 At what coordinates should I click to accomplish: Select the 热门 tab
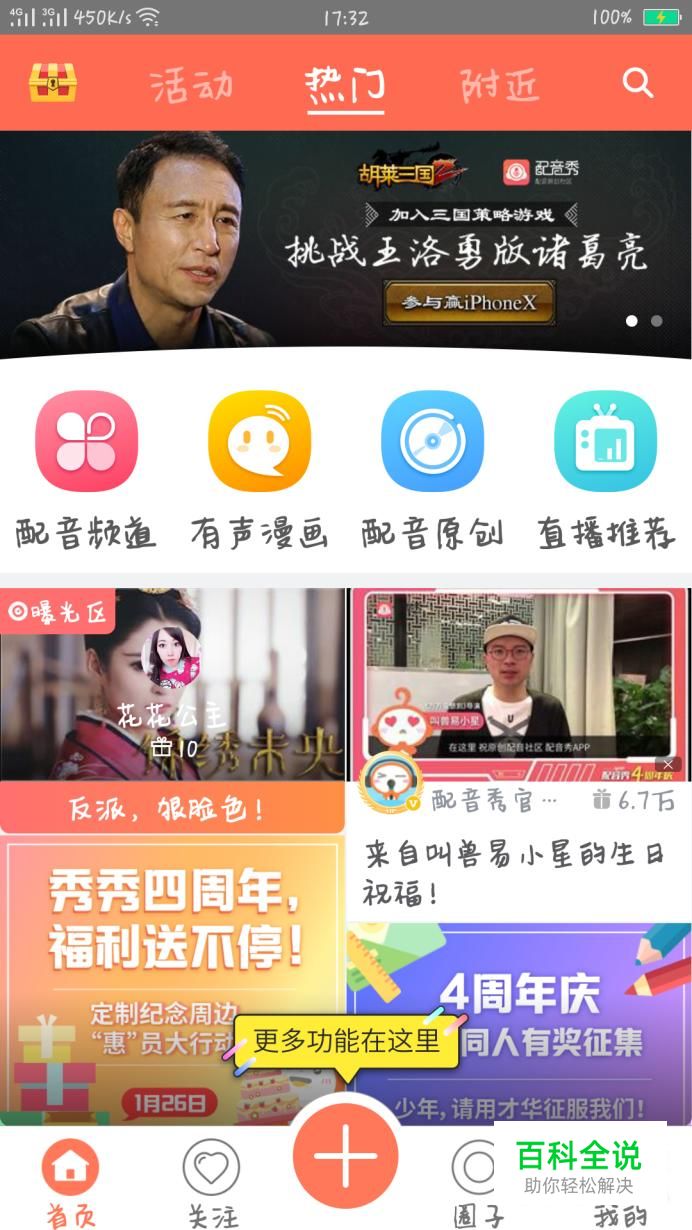[345, 86]
